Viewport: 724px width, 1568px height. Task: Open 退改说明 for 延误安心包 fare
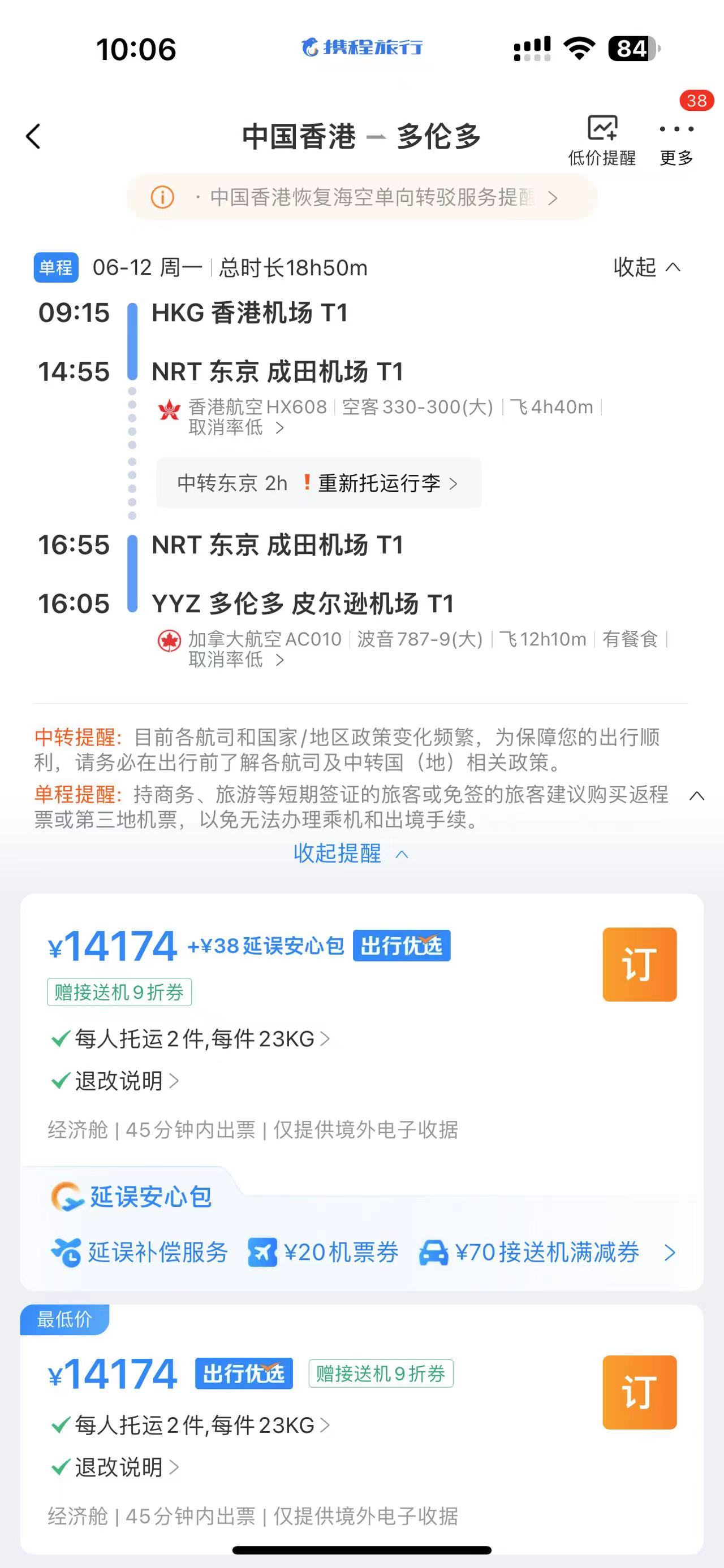click(126, 1081)
